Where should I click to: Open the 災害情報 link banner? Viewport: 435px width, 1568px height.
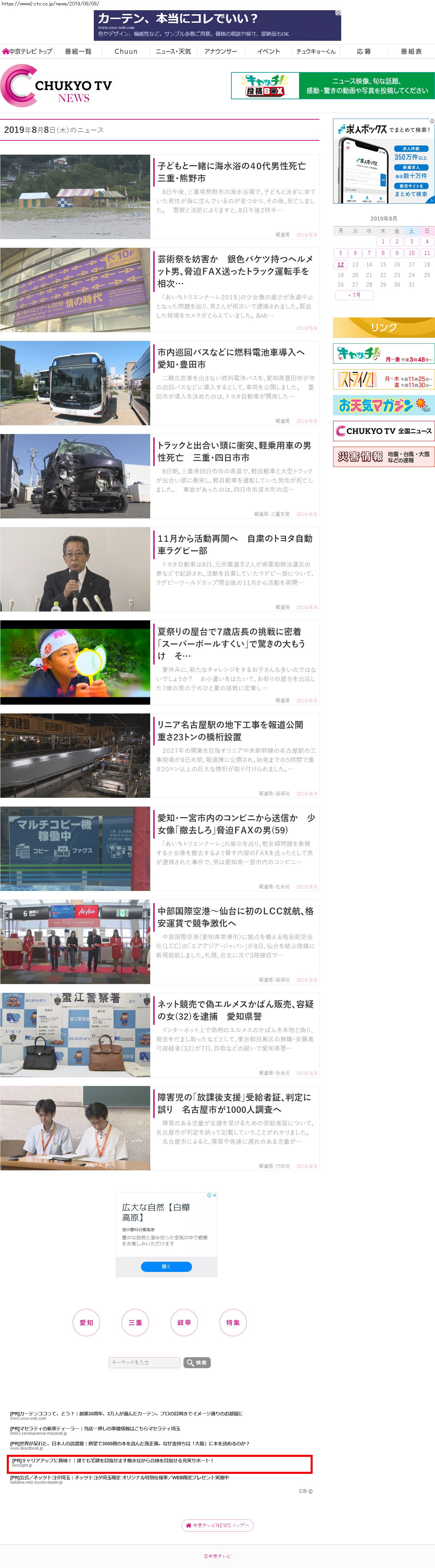pyautogui.click(x=384, y=456)
